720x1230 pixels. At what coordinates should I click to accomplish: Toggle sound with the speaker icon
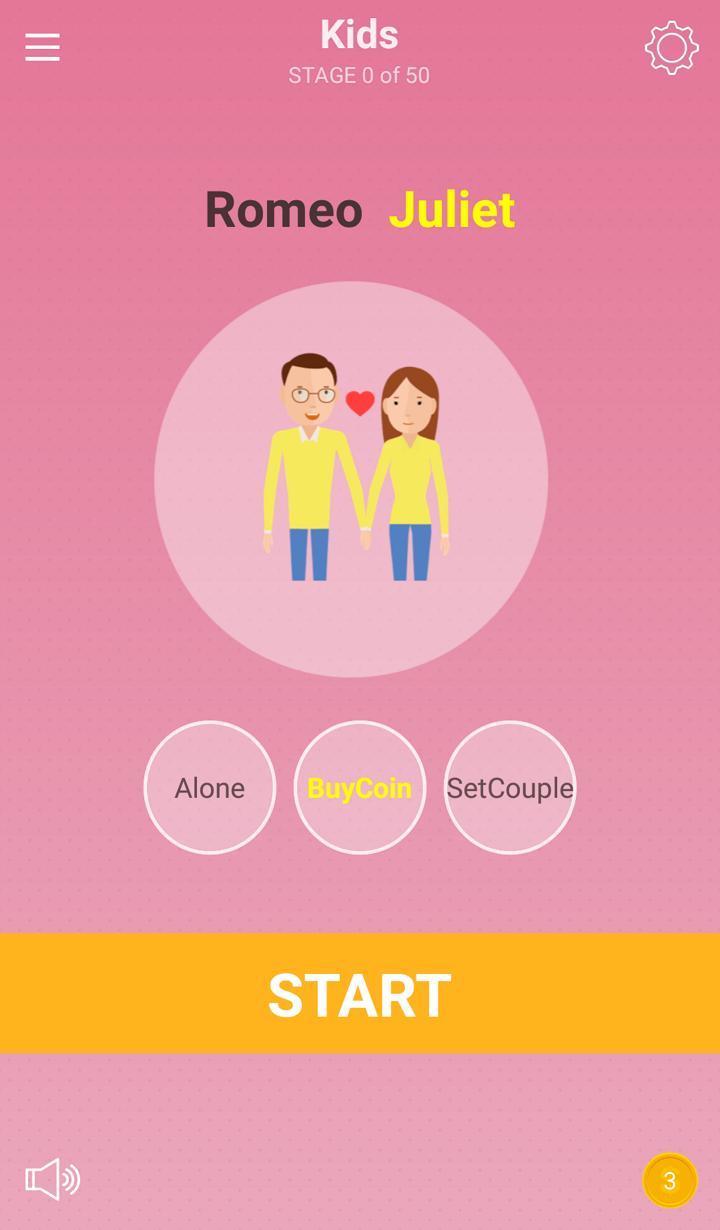point(52,1179)
